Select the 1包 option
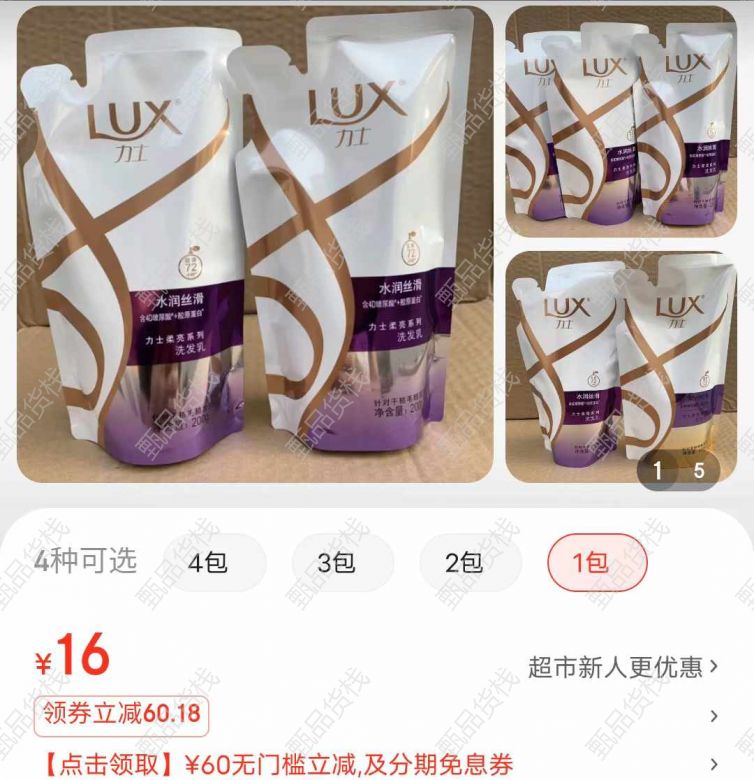754x780 pixels. pos(597,562)
